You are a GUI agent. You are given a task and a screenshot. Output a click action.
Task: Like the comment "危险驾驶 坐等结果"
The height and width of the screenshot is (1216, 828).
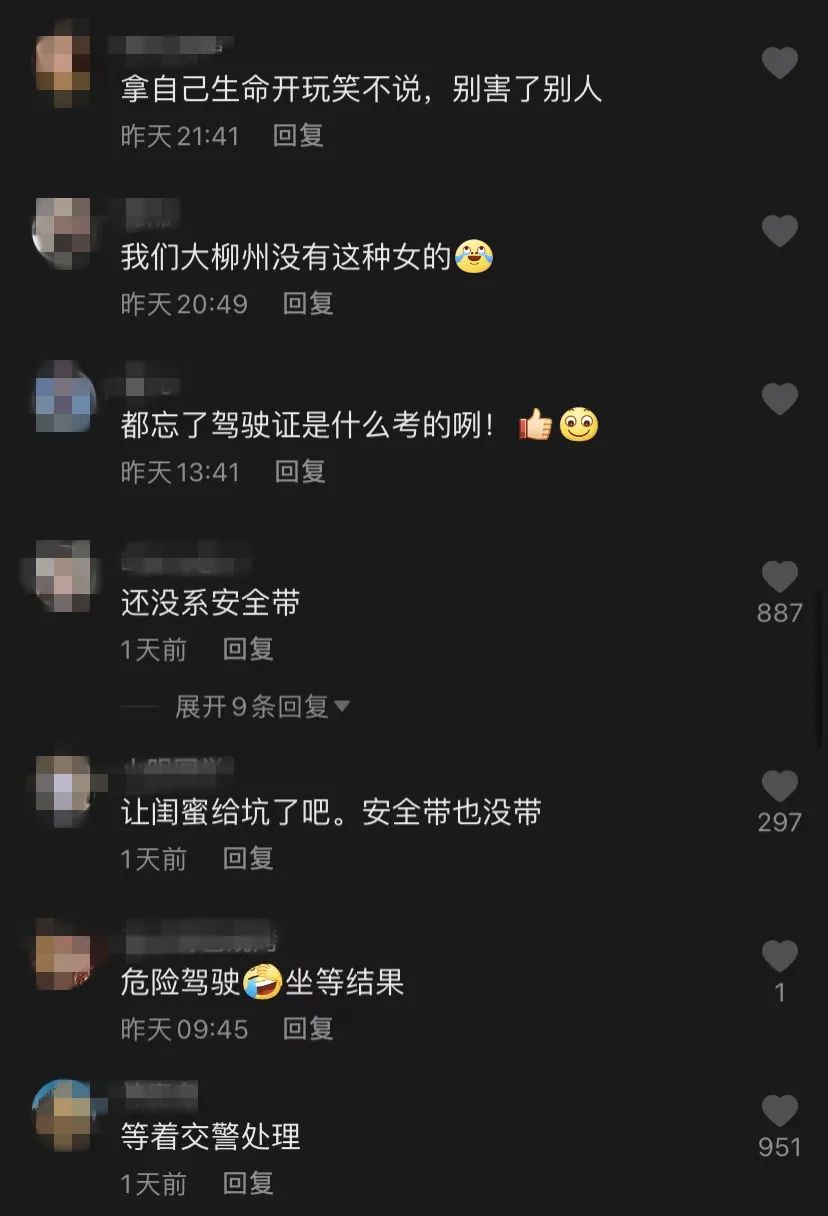pos(779,957)
